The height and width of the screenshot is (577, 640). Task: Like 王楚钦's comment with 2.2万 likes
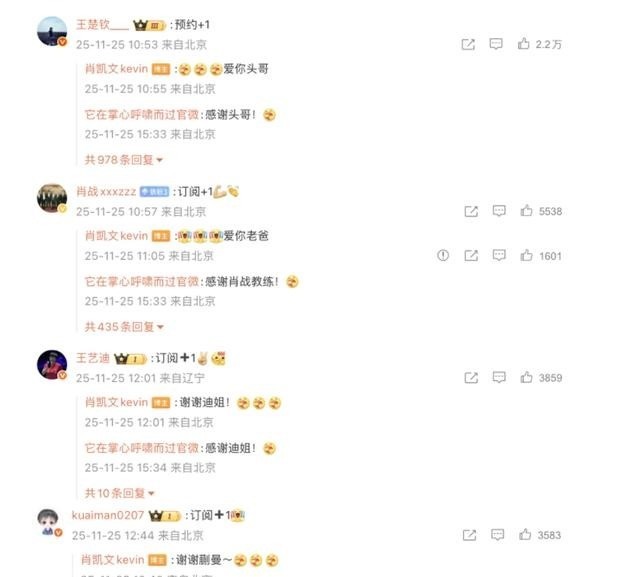(524, 44)
